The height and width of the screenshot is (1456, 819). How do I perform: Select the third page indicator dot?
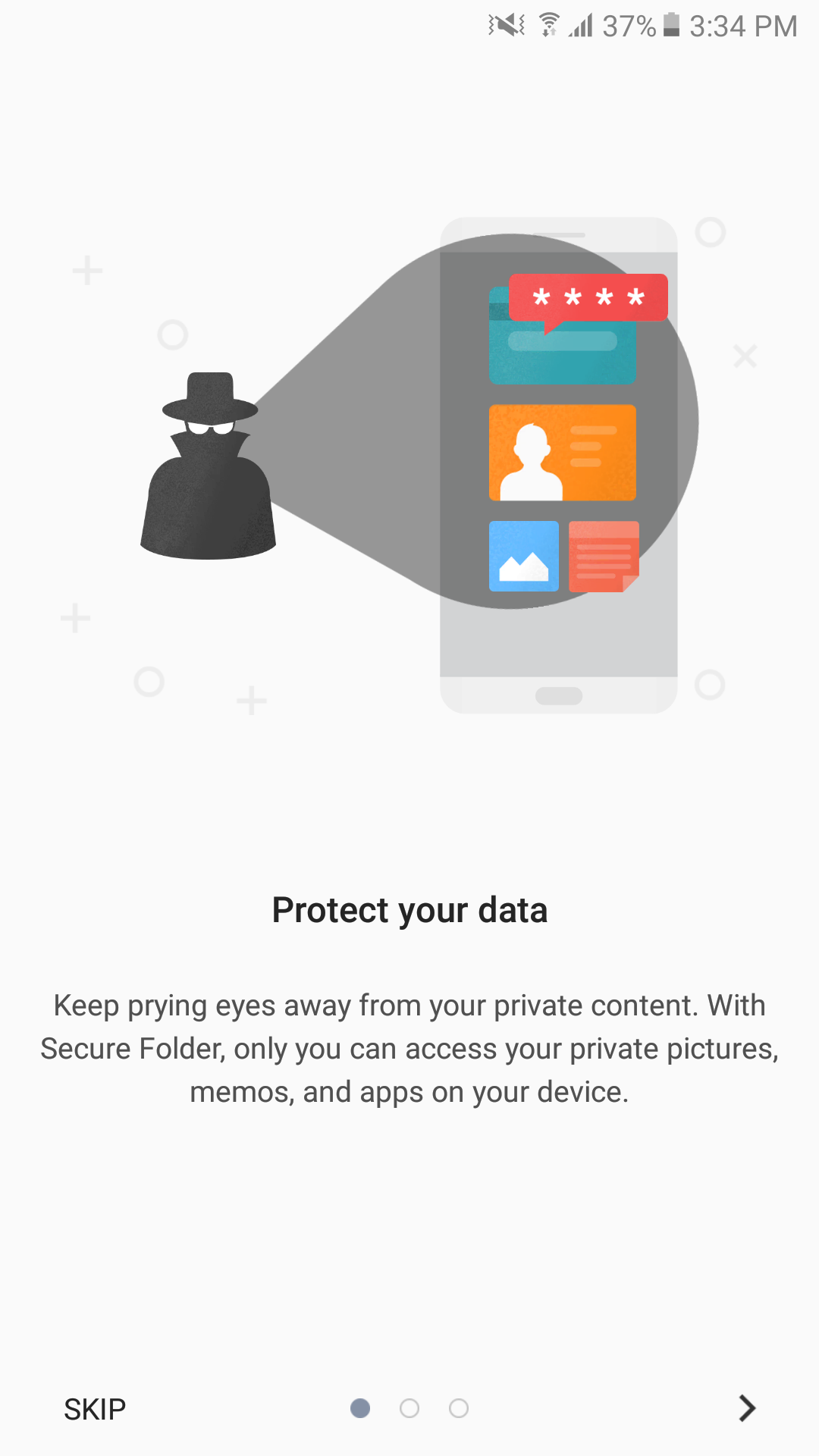[459, 1408]
